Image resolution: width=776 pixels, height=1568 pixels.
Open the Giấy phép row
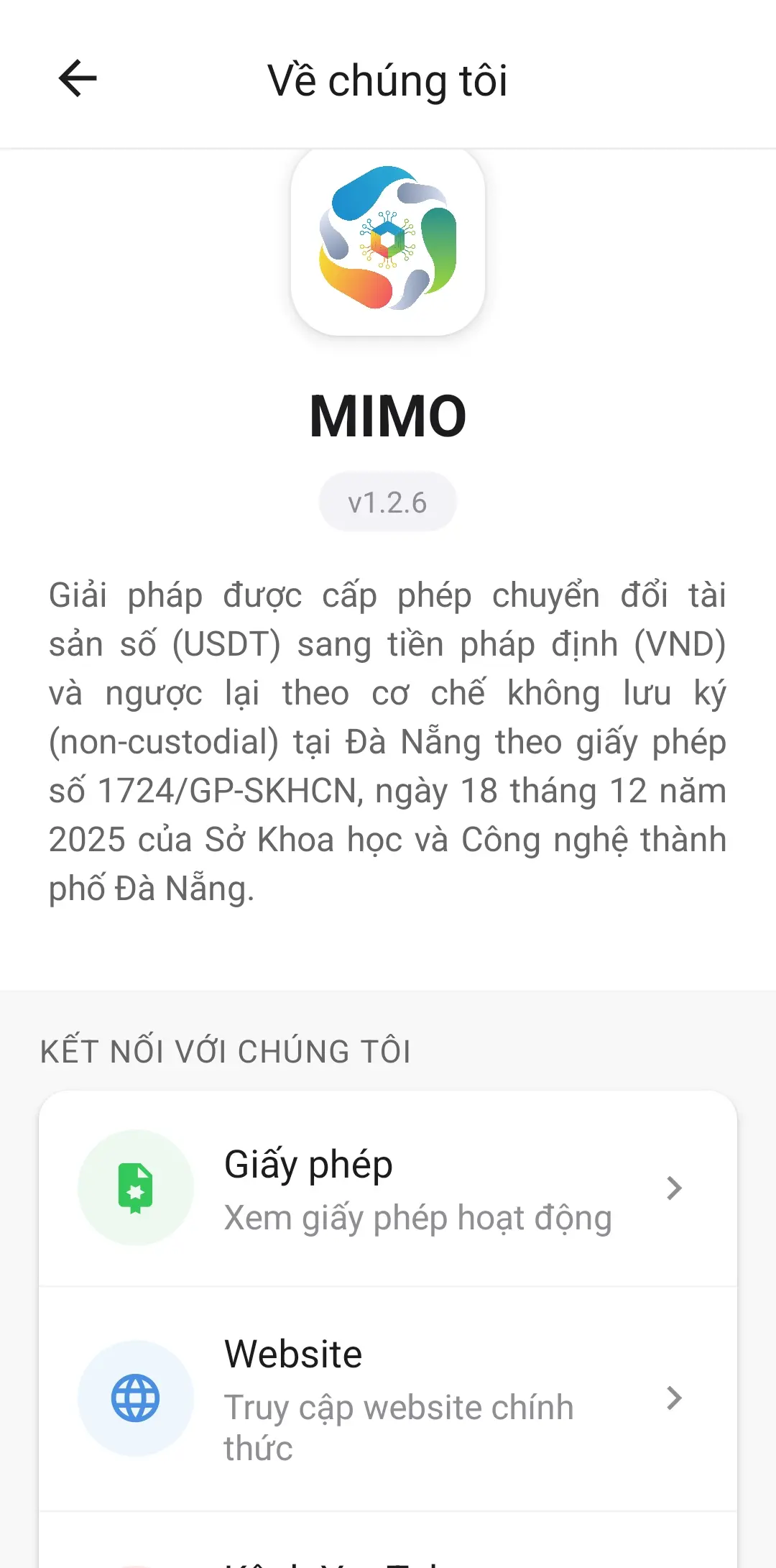(x=388, y=1188)
